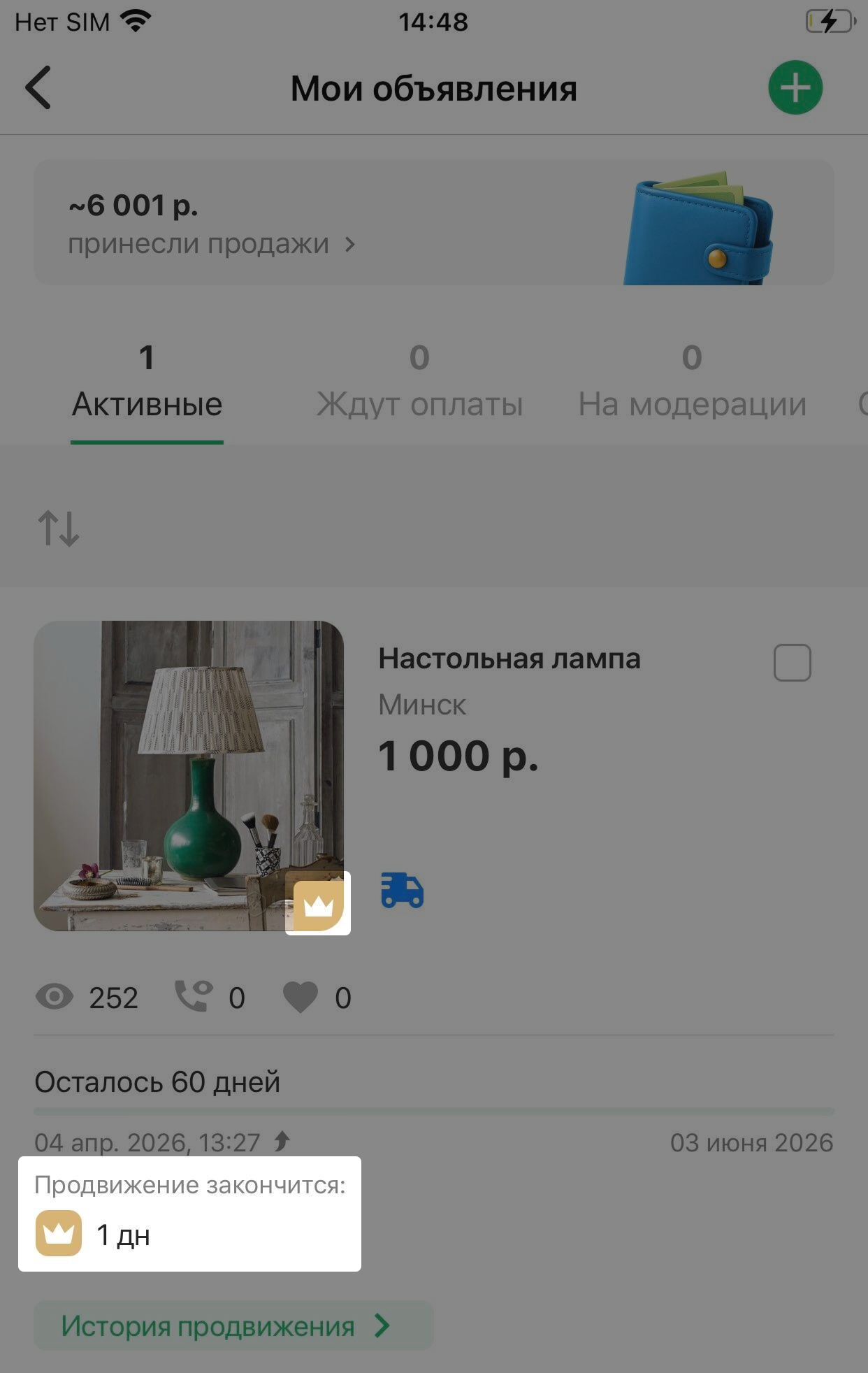The width and height of the screenshot is (868, 1373).
Task: Go back from Мои объявления
Action: 38,88
